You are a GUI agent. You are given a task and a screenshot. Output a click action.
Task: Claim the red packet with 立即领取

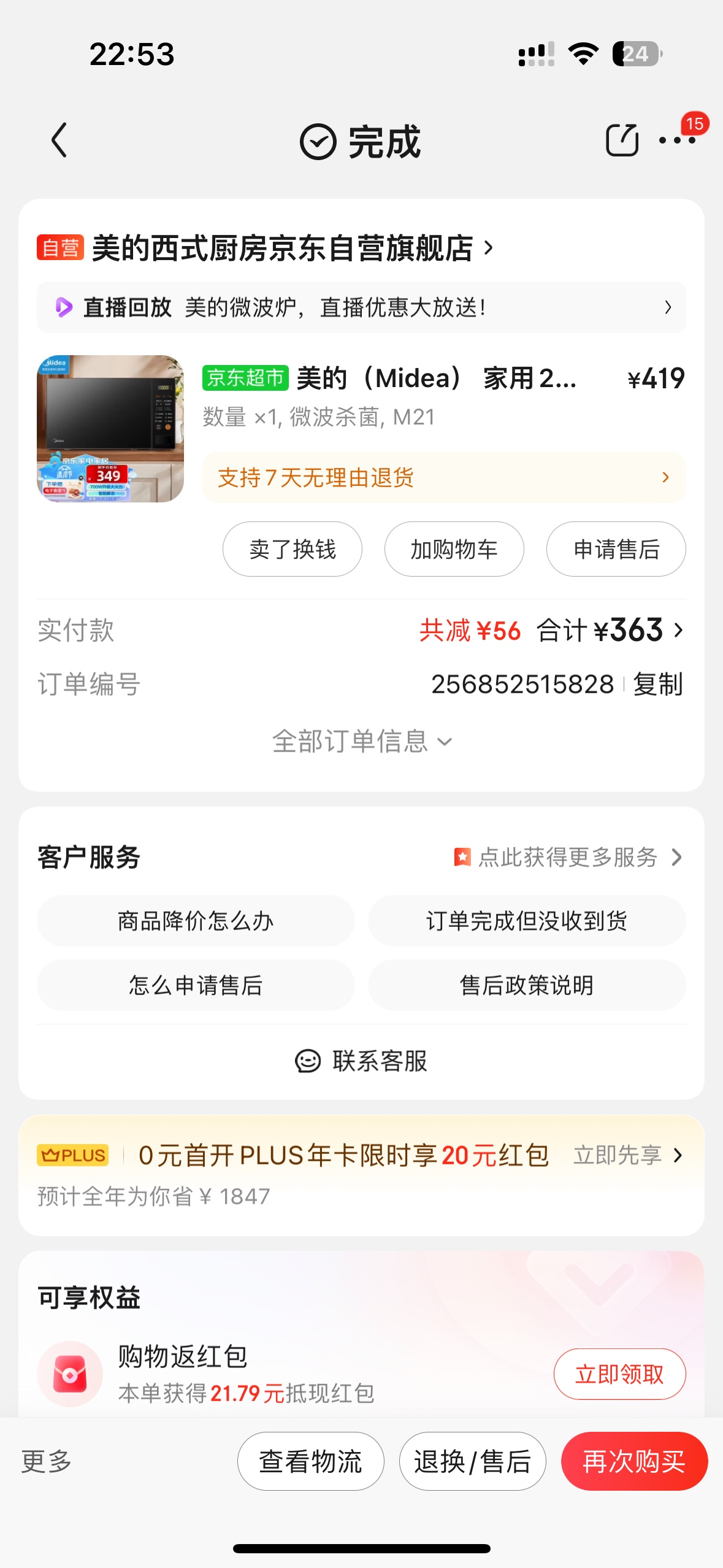click(x=619, y=1374)
